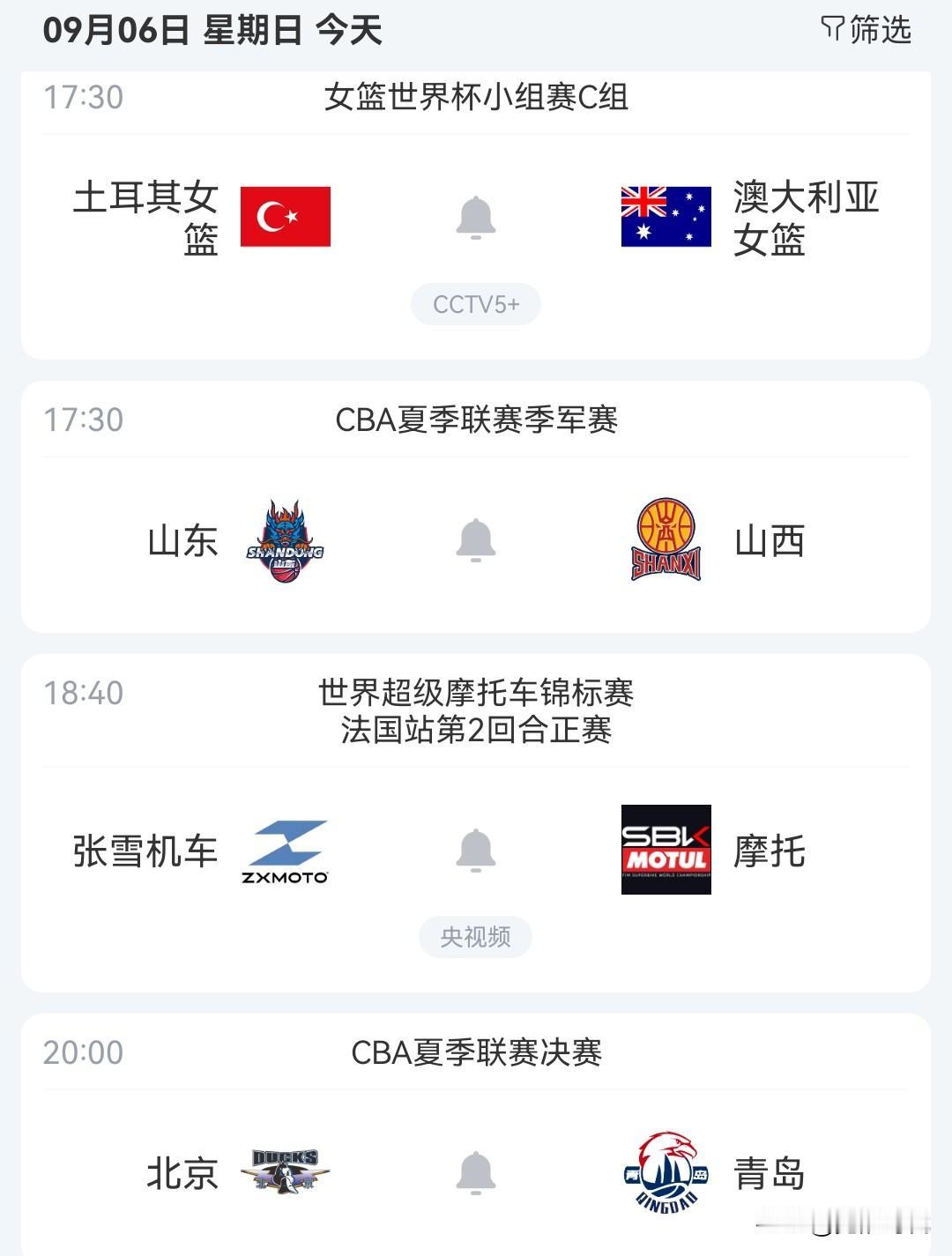Open the CBA夏季联赛决赛 card

pyautogui.click(x=476, y=1135)
